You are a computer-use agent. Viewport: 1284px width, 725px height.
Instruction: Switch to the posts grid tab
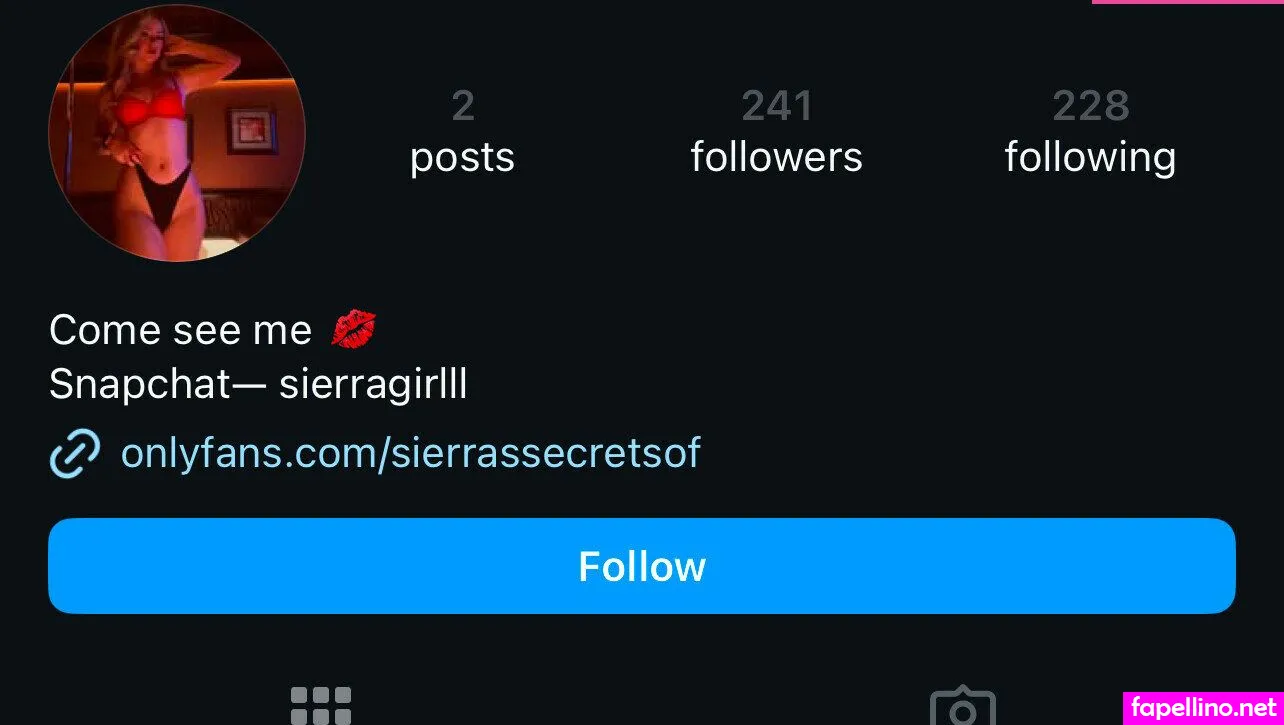(320, 705)
